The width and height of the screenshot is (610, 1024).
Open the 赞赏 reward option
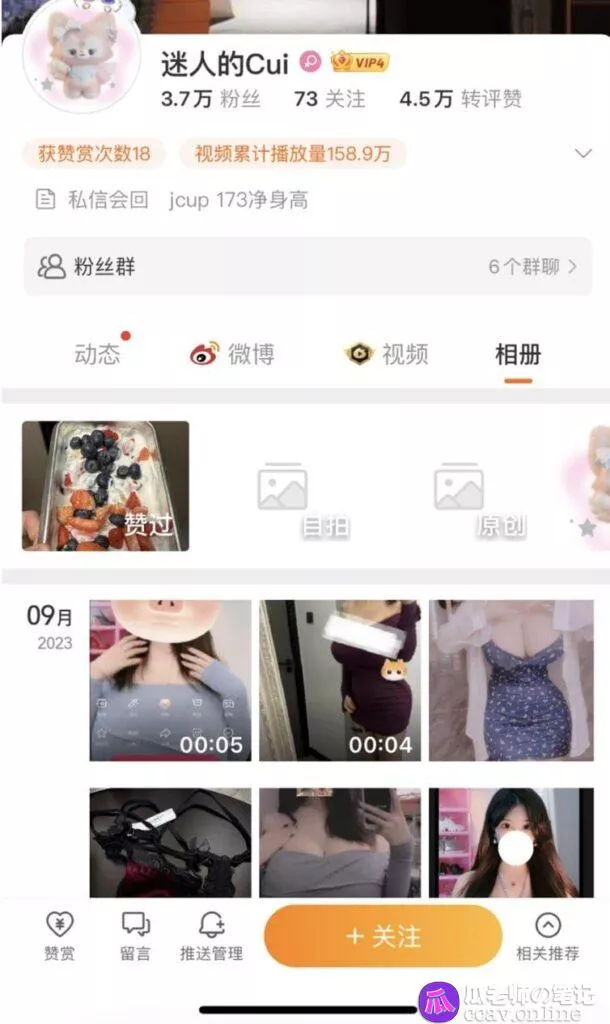coord(59,937)
